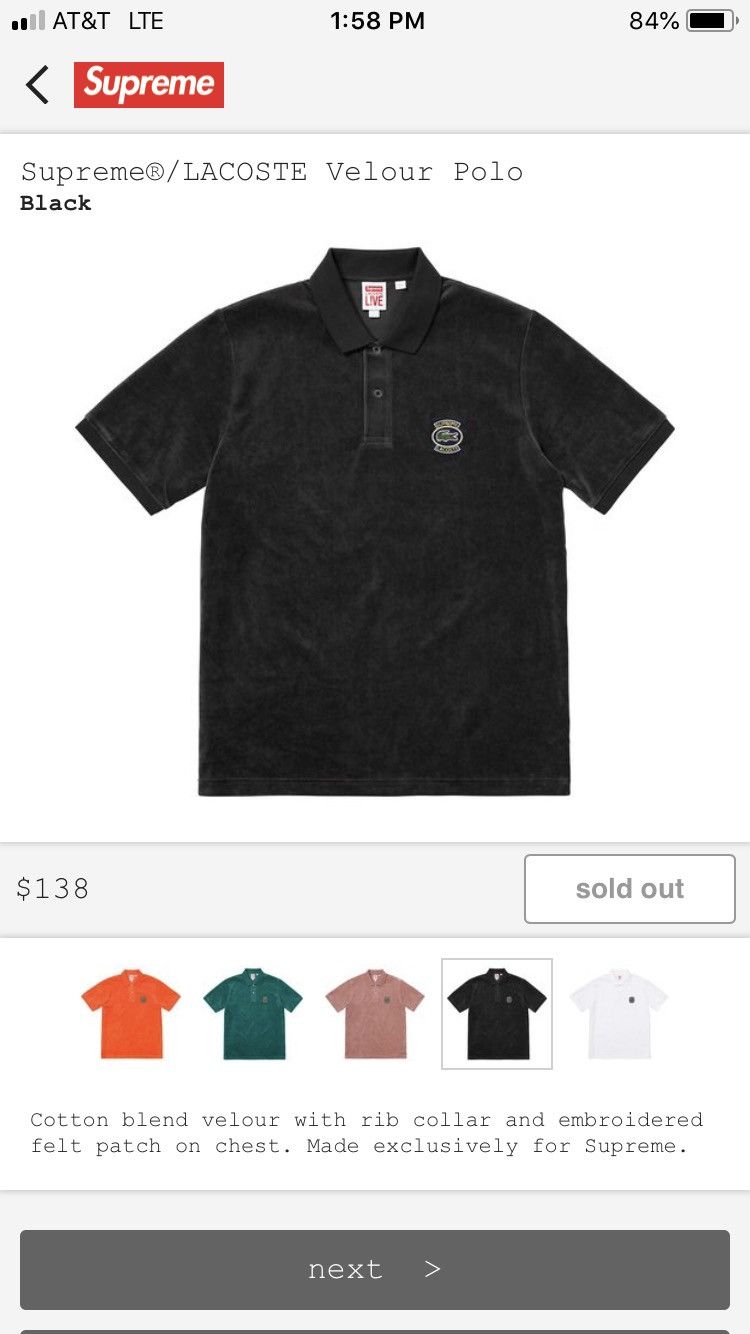Open the main black polo product image

375,522
